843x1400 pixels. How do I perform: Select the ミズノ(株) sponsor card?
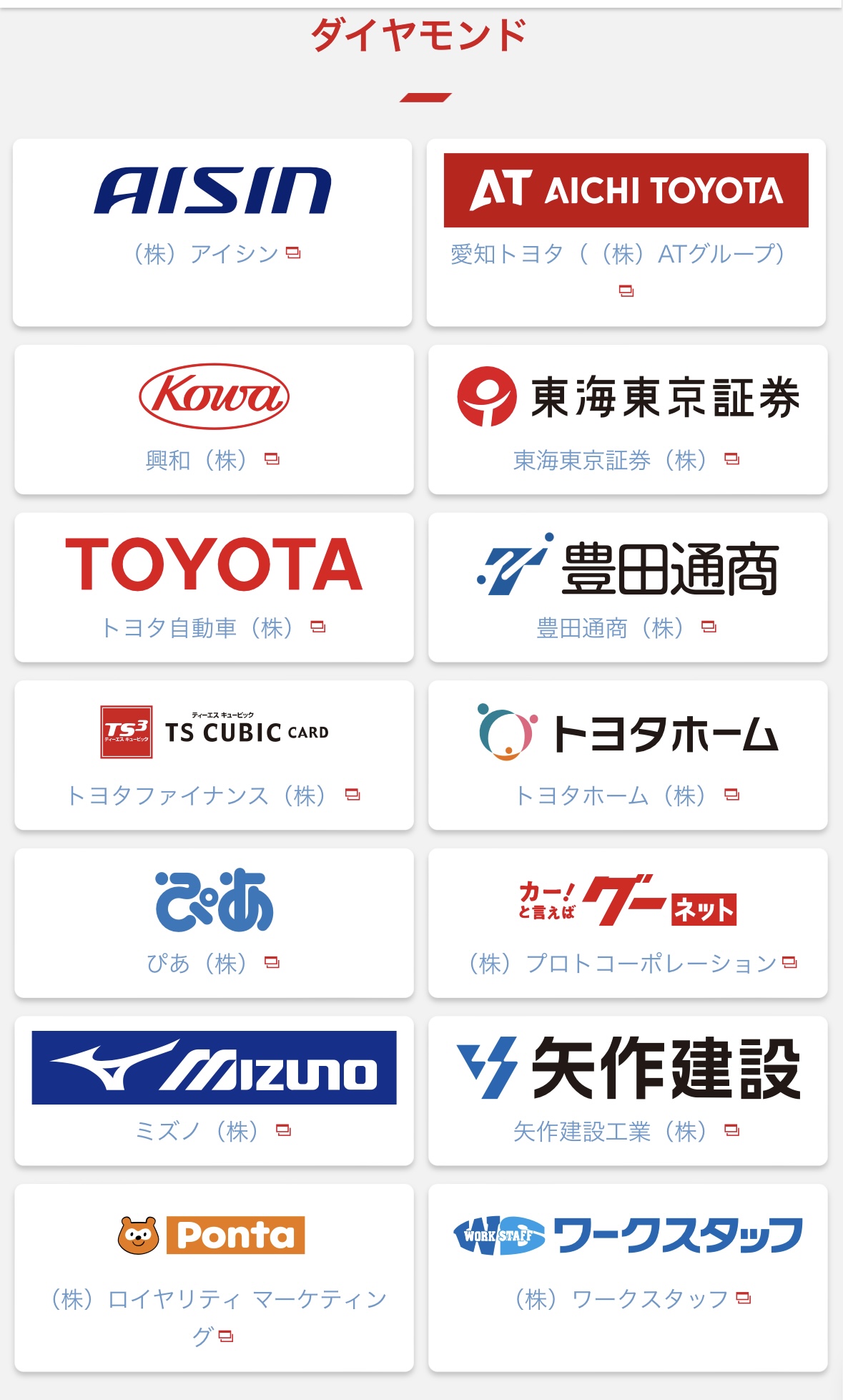(214, 1091)
